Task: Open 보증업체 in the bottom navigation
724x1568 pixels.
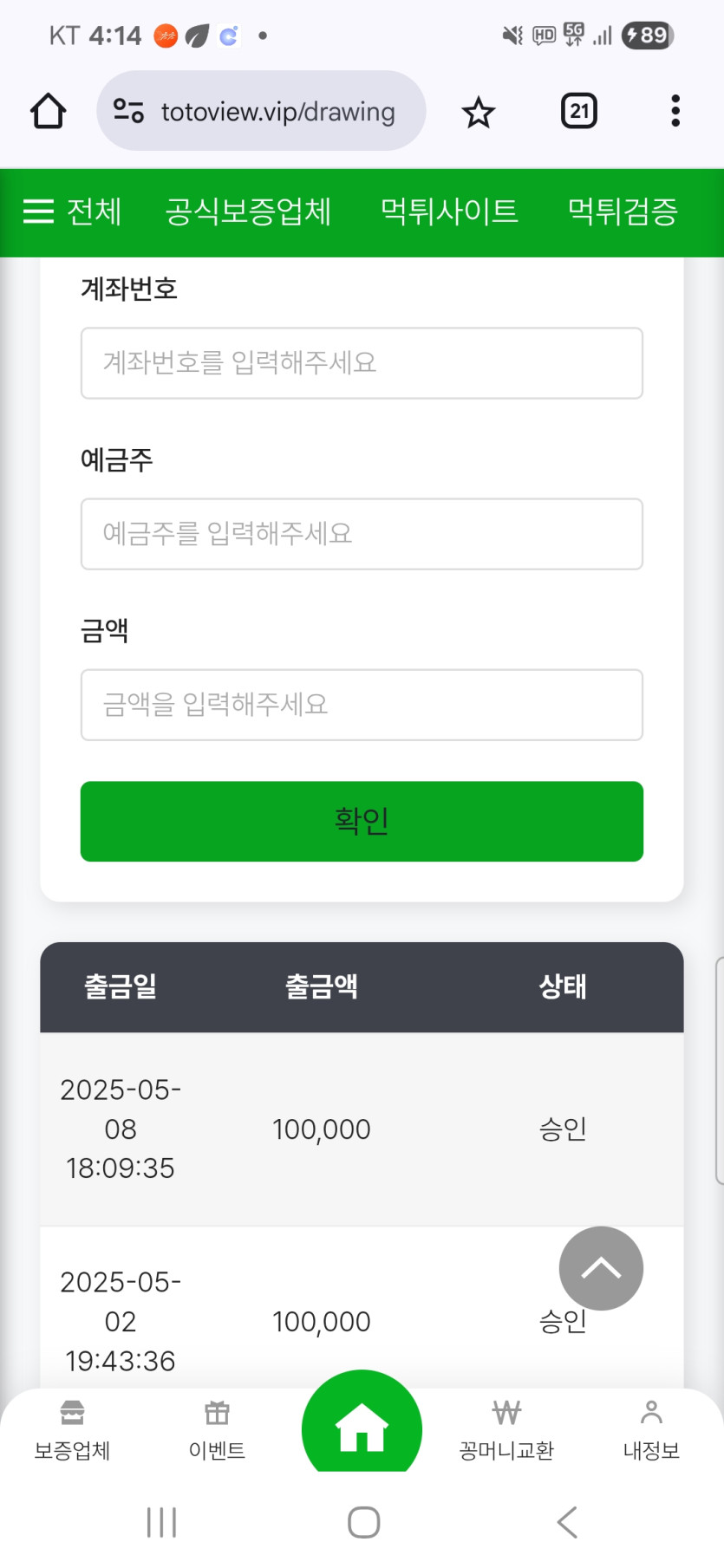Action: (x=72, y=1431)
